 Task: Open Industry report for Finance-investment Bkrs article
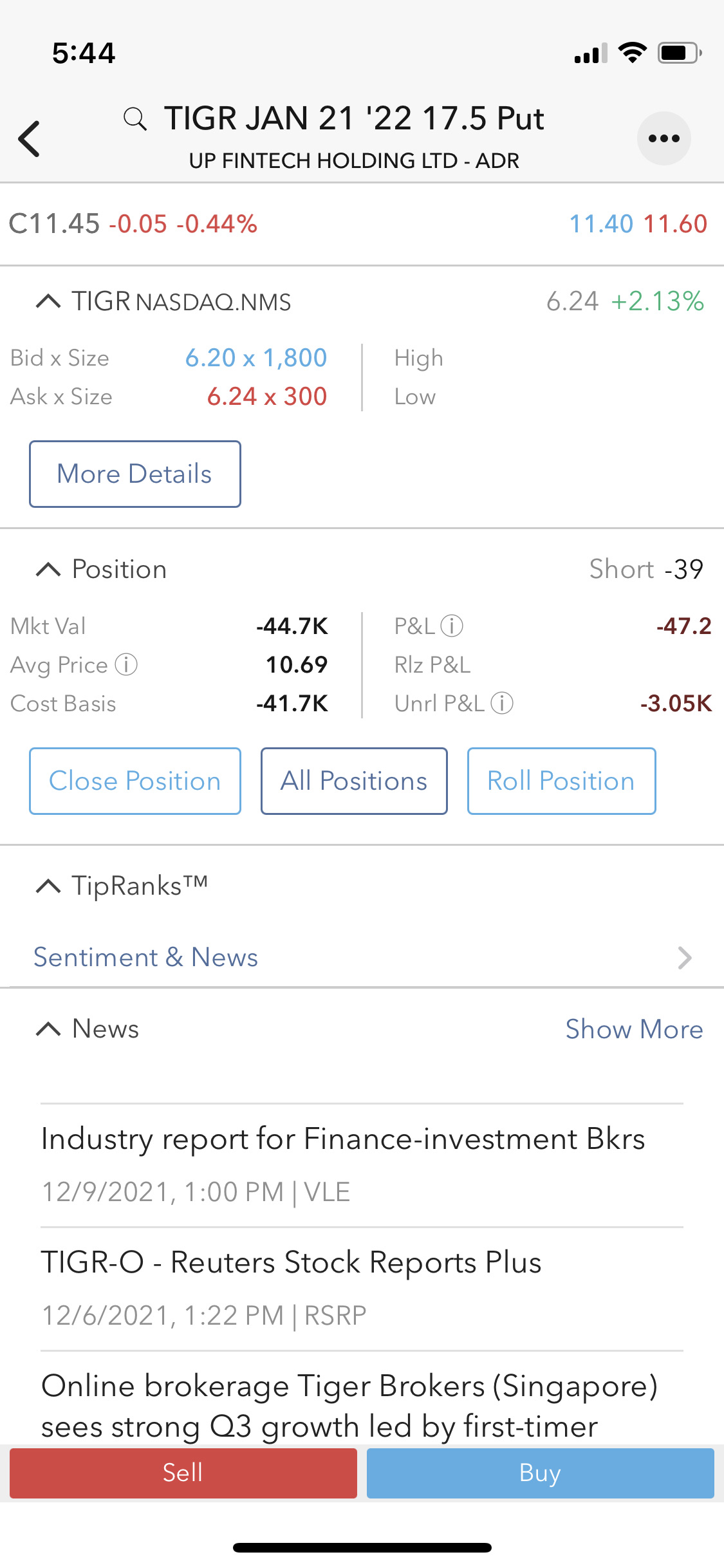pyautogui.click(x=362, y=1165)
